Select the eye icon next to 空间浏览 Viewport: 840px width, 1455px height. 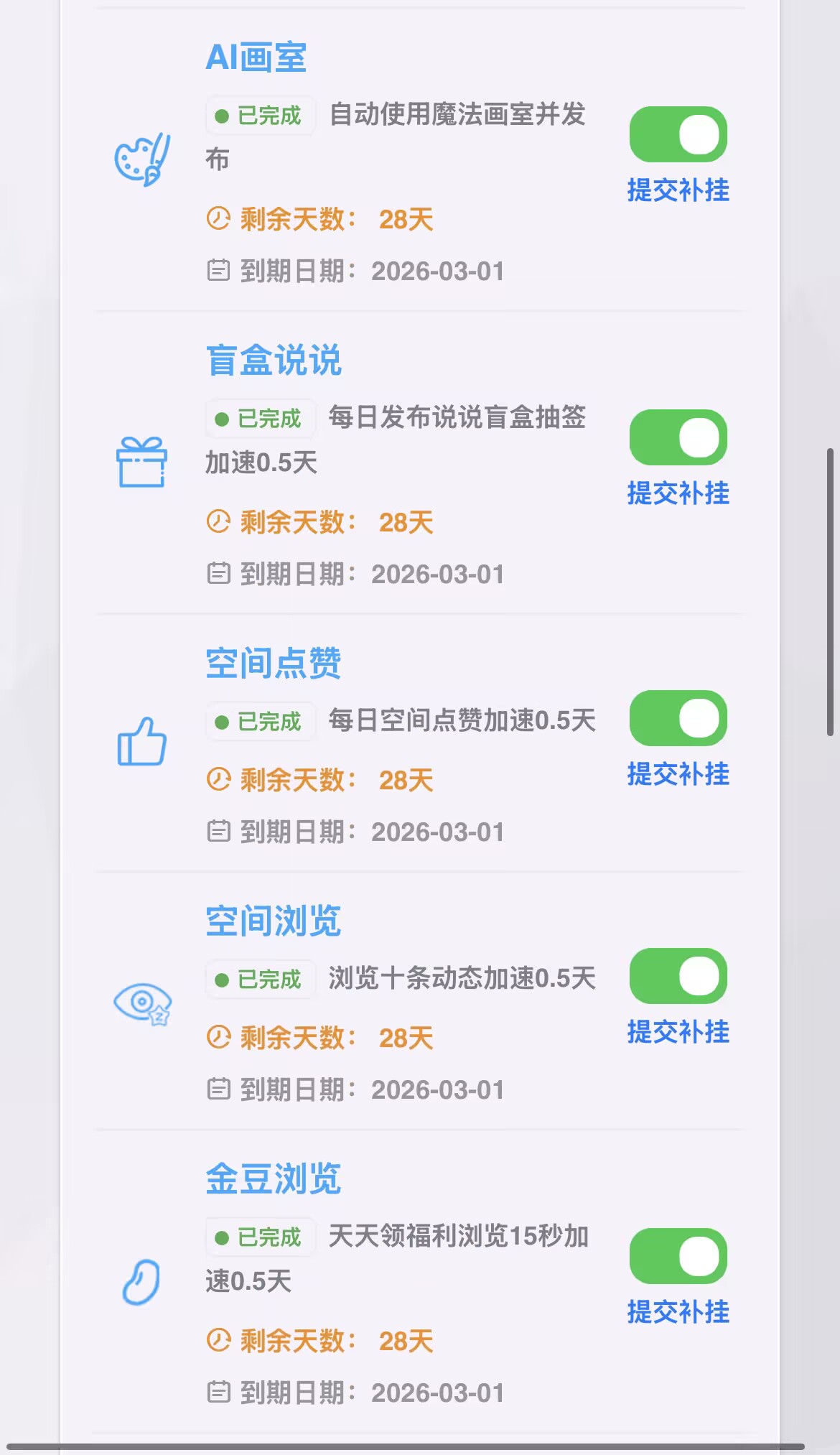143,1002
